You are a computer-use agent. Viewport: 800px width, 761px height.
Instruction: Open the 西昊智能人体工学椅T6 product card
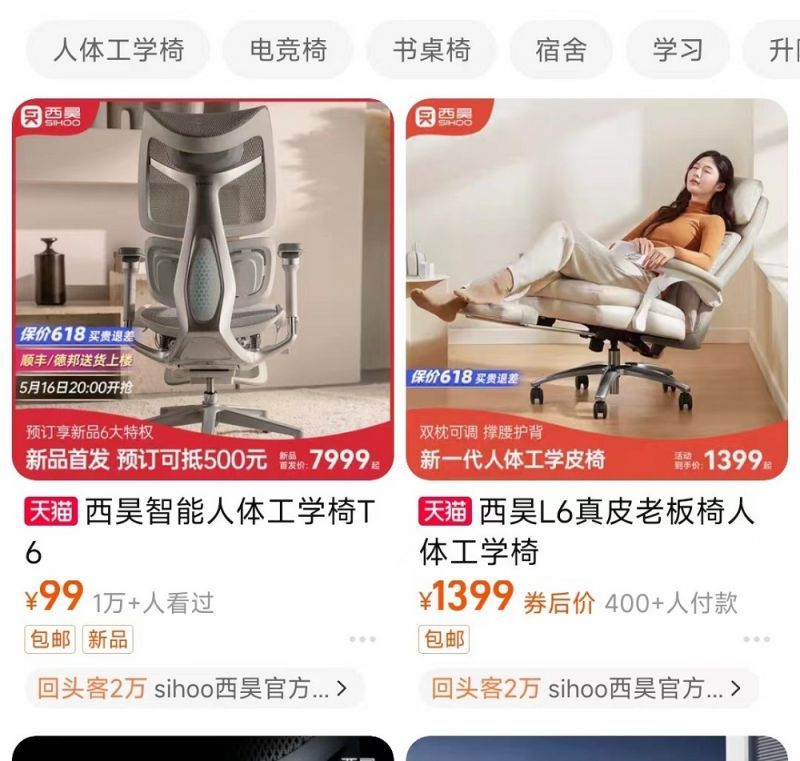point(203,290)
